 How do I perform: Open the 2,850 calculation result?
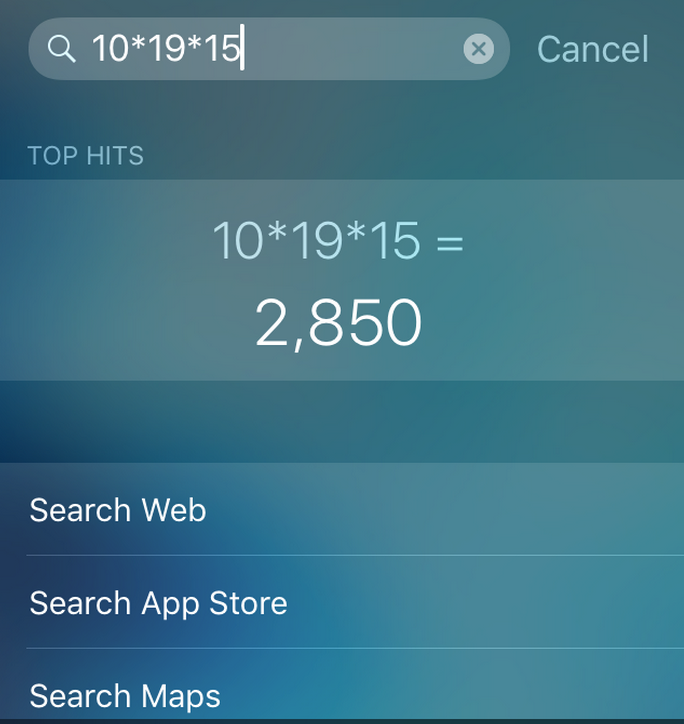(x=338, y=282)
